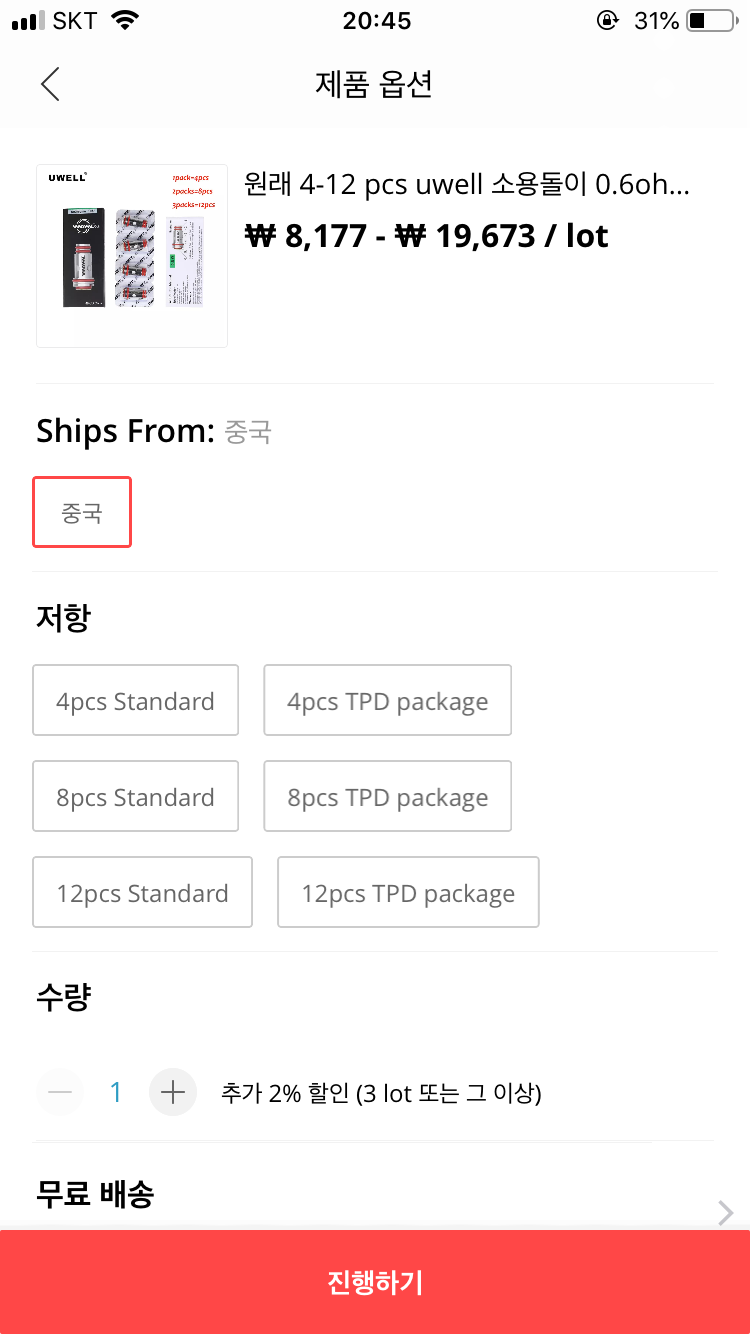Select the 8pcs TPD package option
Image resolution: width=750 pixels, height=1334 pixels.
pyautogui.click(x=388, y=796)
